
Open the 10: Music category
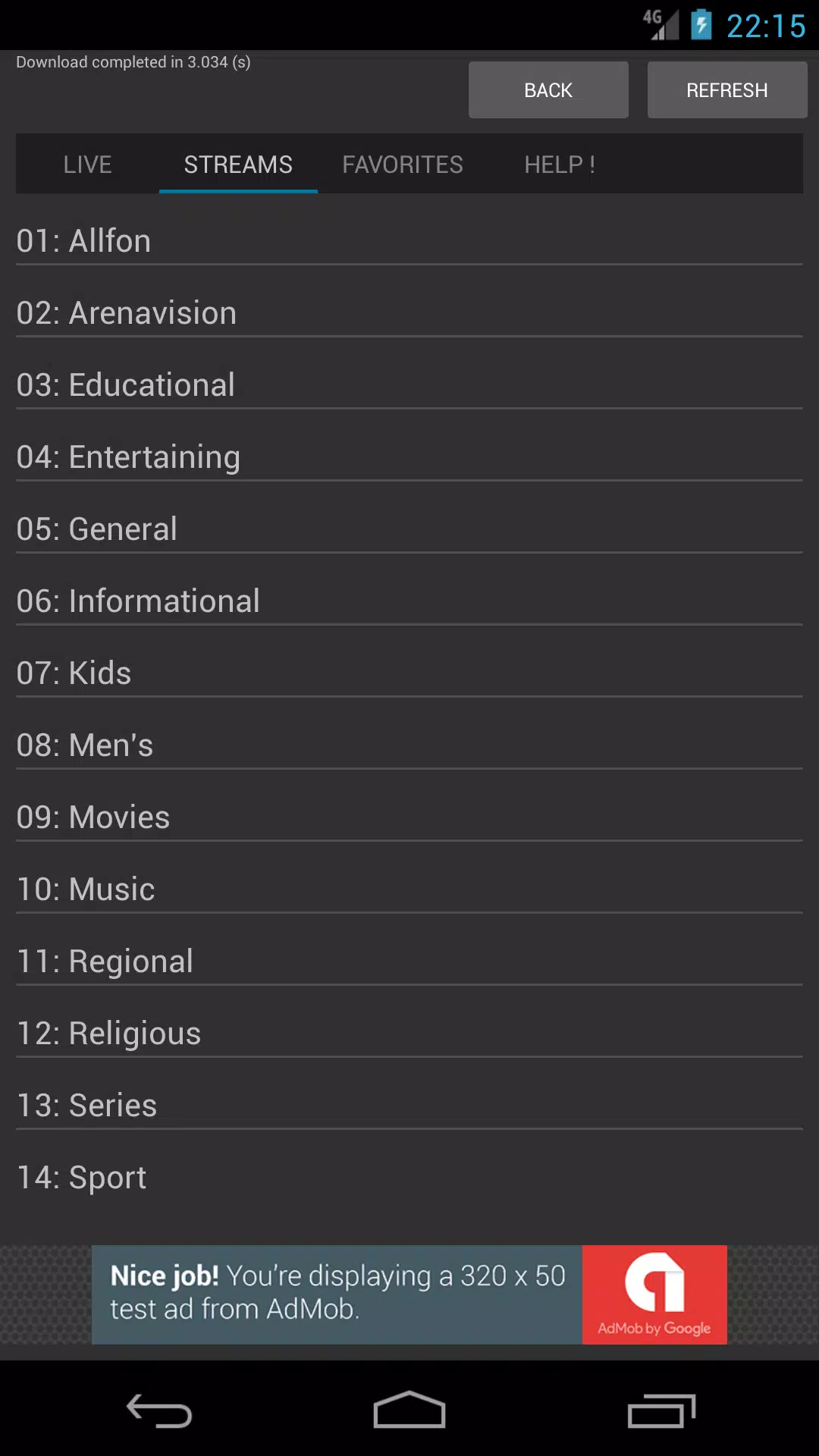(x=409, y=890)
